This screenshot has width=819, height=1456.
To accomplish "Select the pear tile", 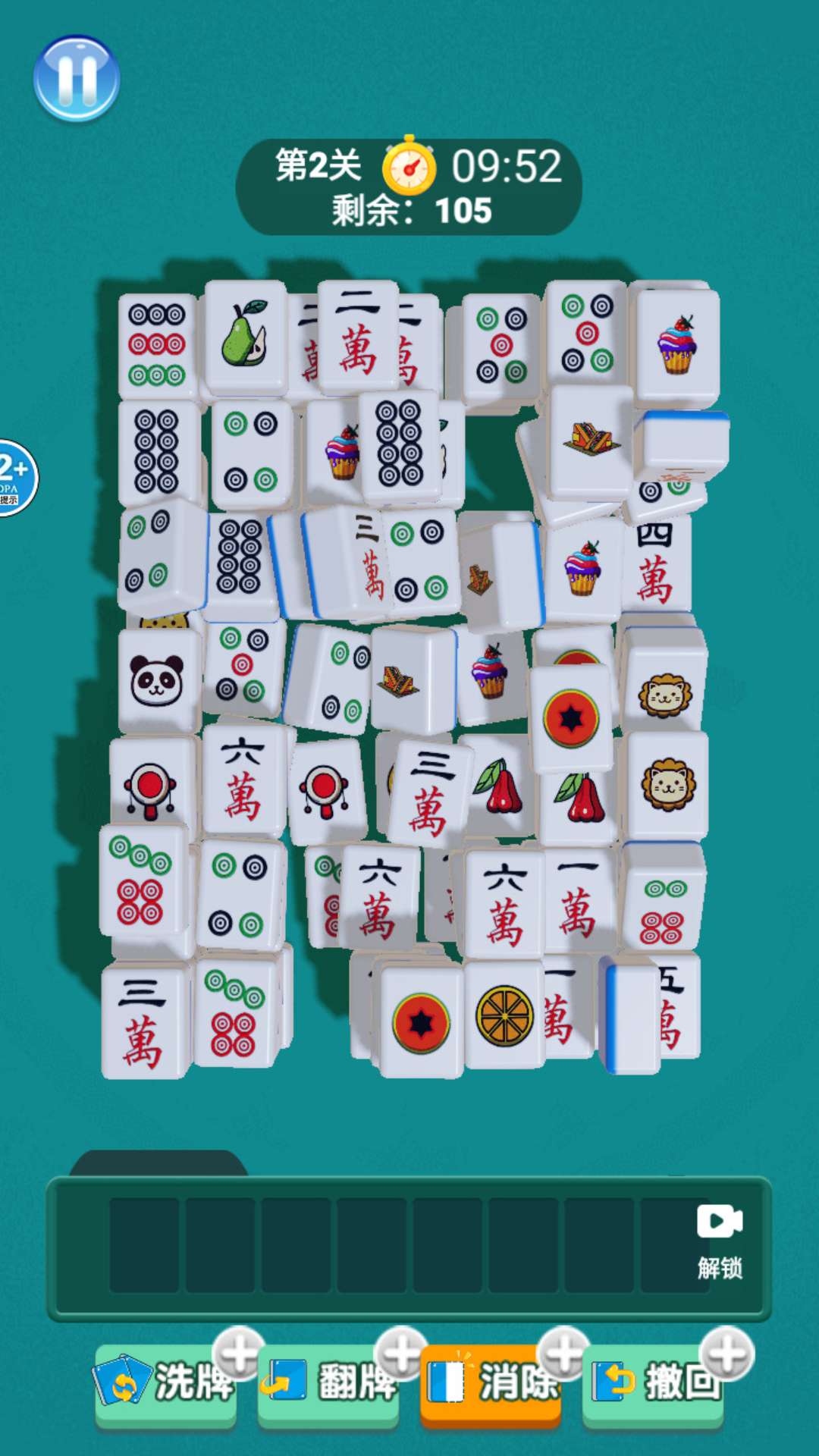I will [245, 335].
